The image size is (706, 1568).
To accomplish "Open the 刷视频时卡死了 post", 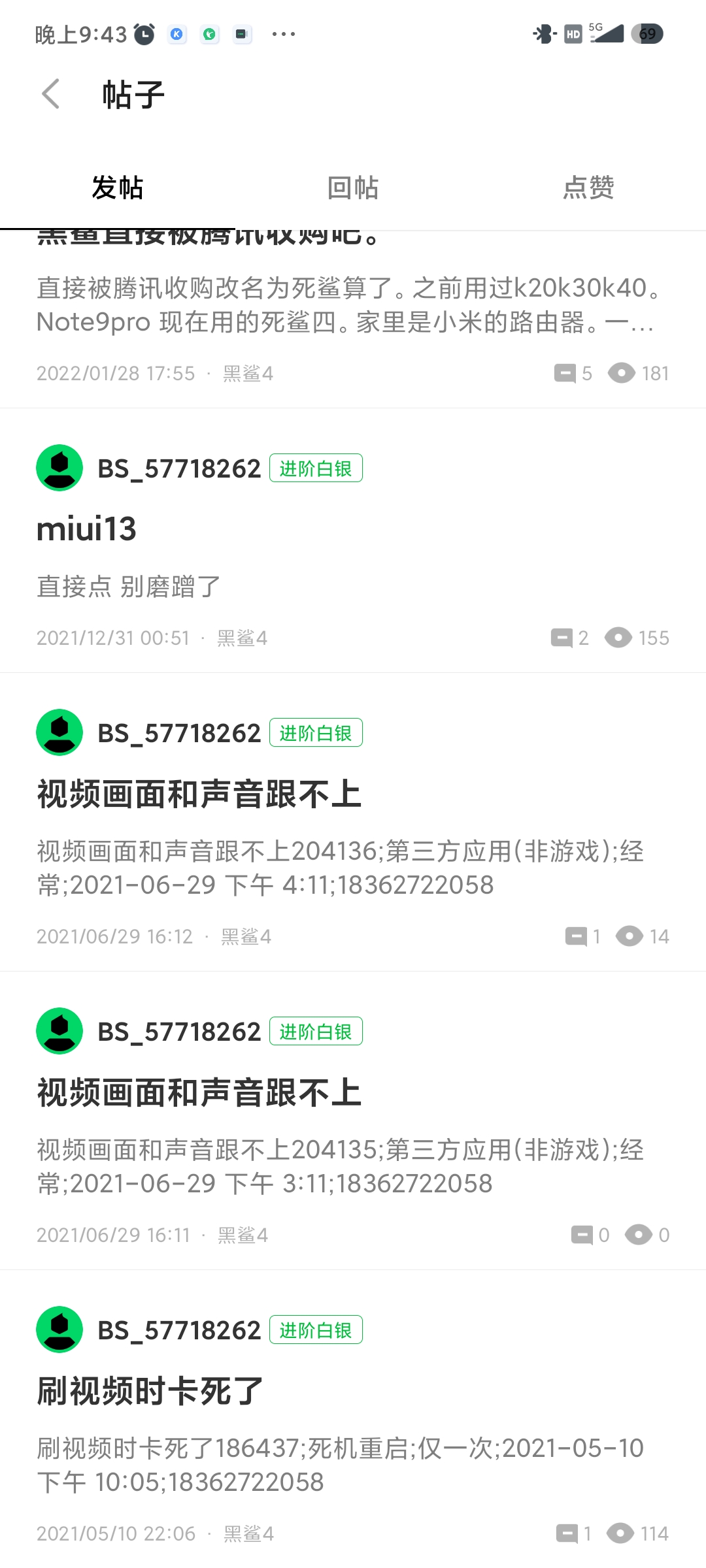I will click(x=353, y=1419).
